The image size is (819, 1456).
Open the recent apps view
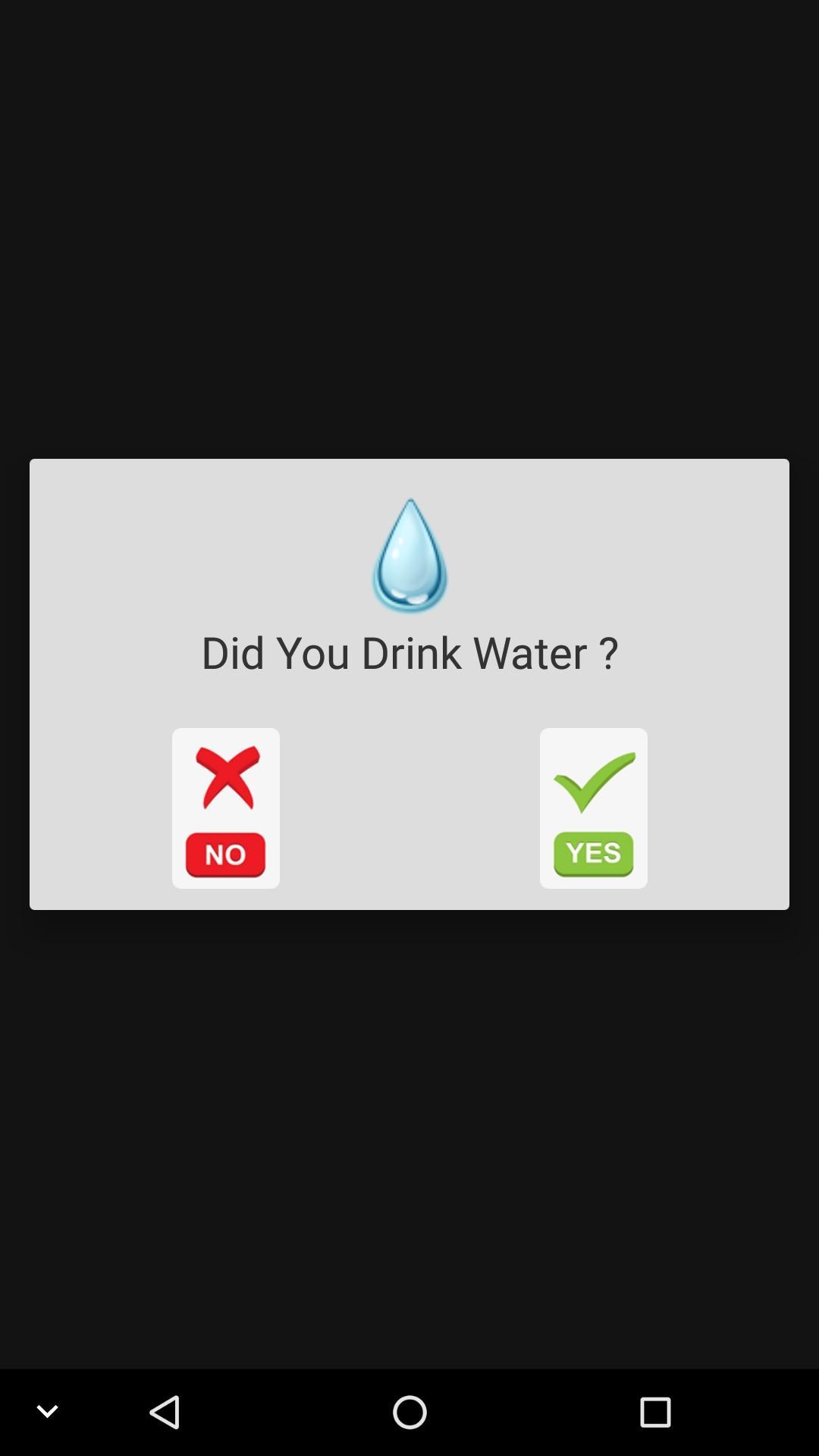coord(654,1412)
